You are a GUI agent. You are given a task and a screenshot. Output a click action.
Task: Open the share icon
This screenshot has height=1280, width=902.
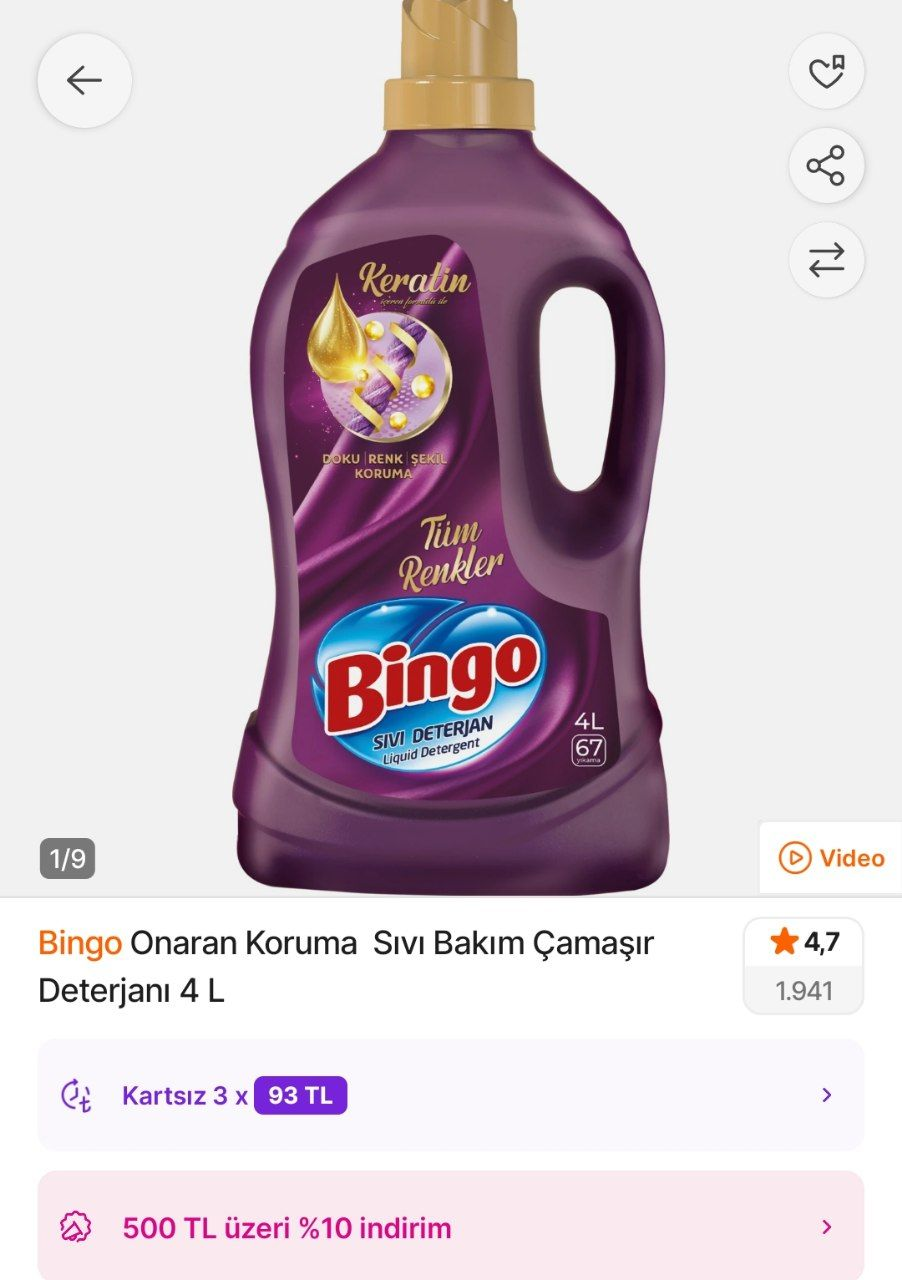[x=826, y=165]
